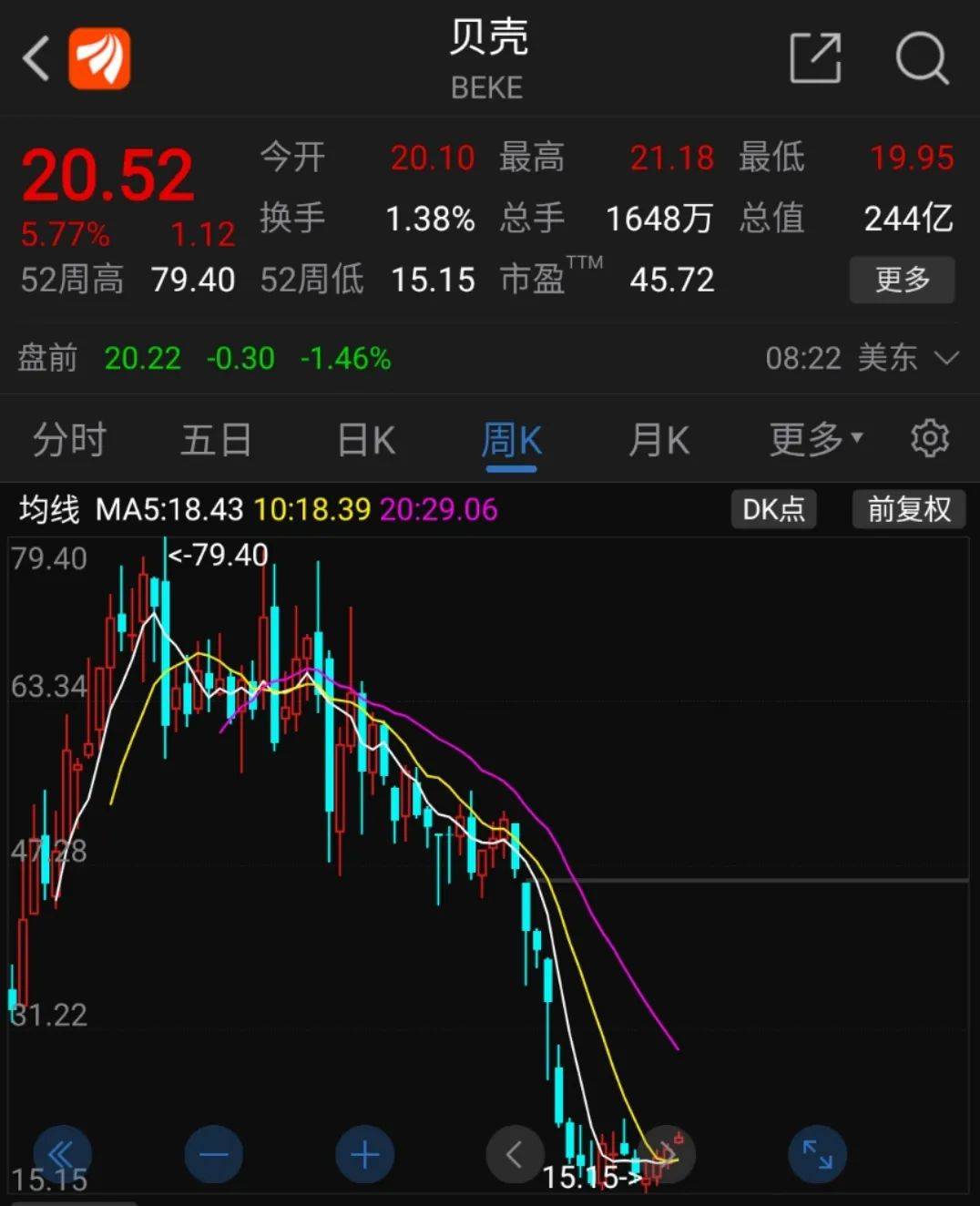Move chart one step left
Image resolution: width=980 pixels, height=1206 pixels.
click(515, 1155)
